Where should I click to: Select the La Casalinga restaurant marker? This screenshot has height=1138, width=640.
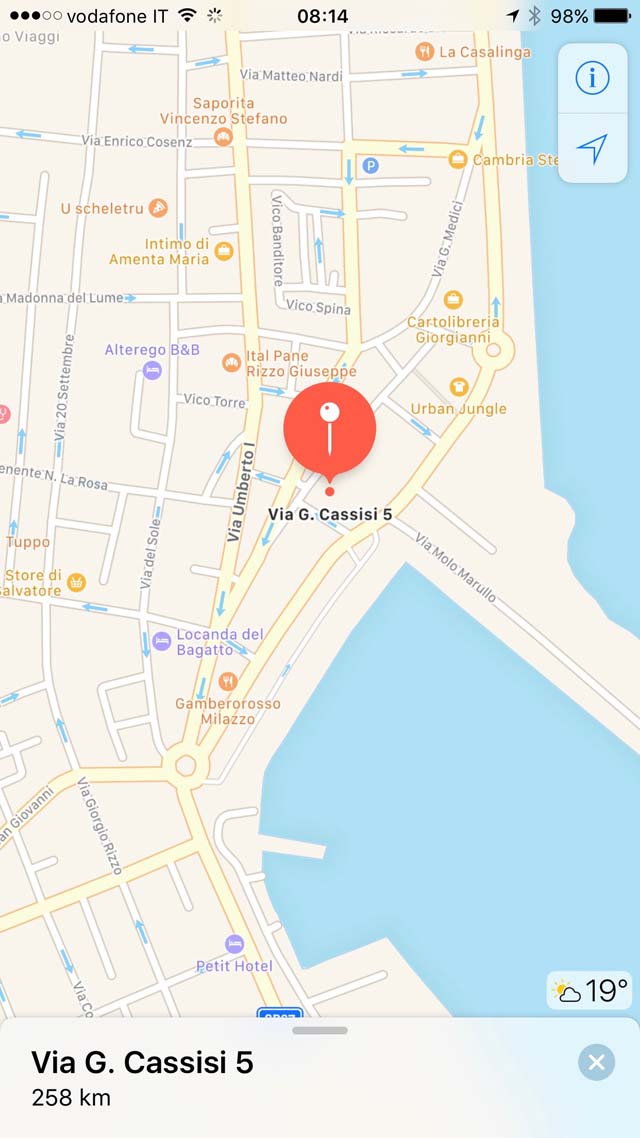[x=424, y=52]
